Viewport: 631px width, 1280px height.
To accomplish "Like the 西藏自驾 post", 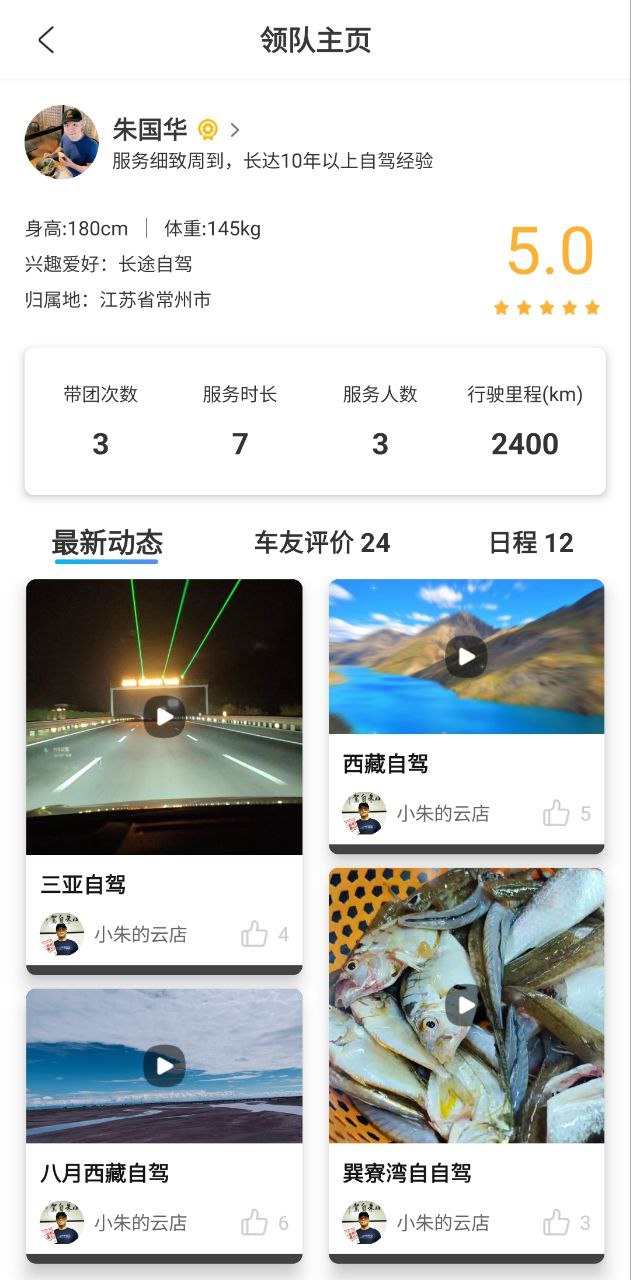I will 557,814.
